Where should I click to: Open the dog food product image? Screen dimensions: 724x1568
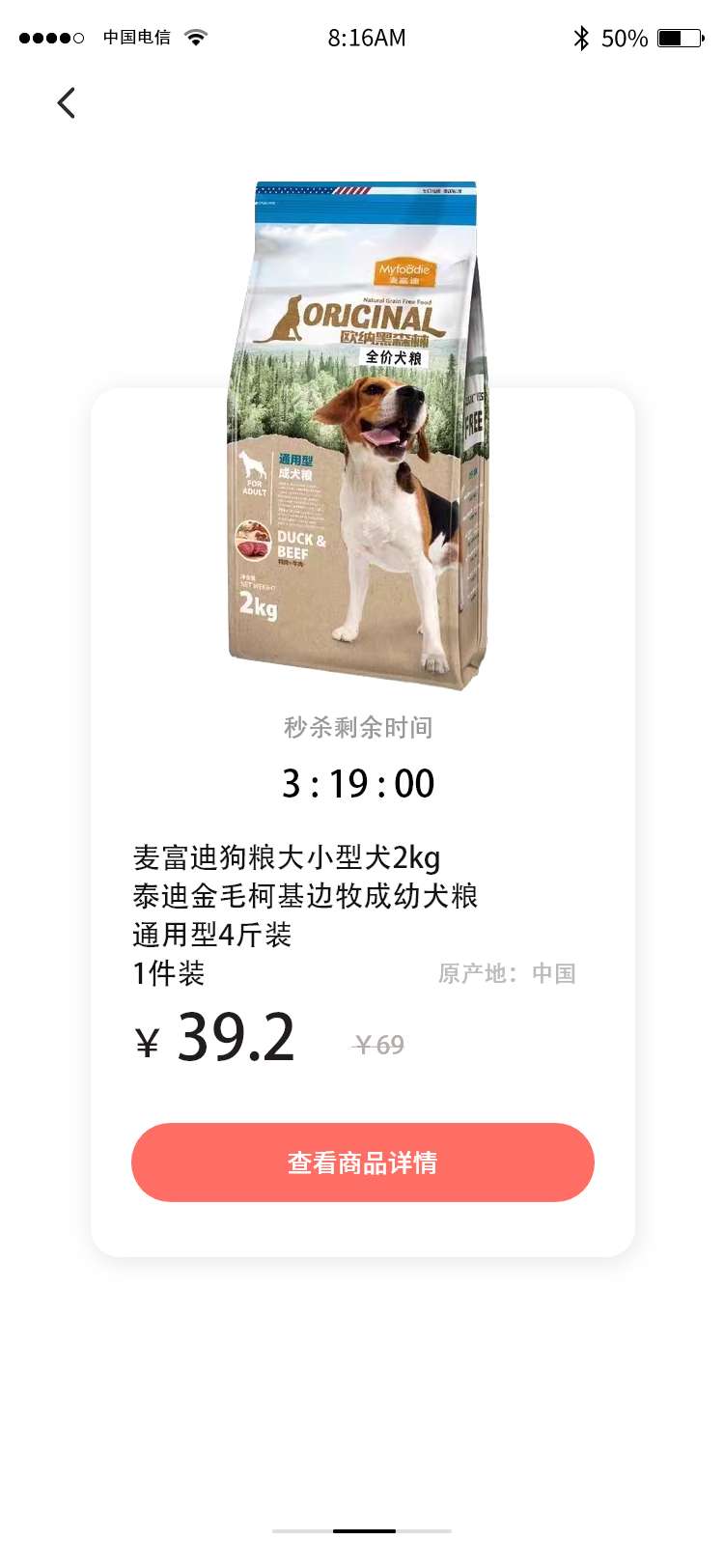coord(359,434)
